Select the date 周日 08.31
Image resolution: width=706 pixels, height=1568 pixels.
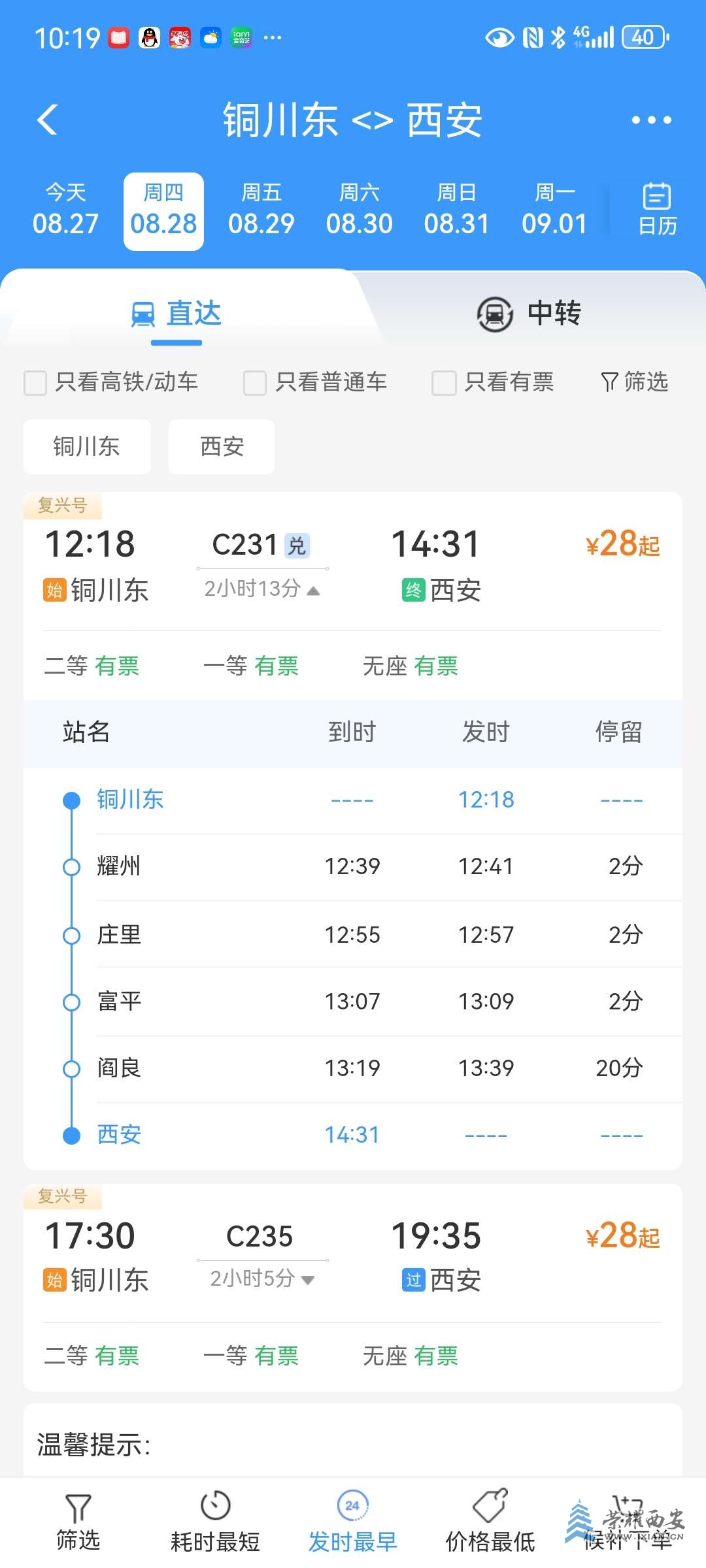click(x=456, y=210)
